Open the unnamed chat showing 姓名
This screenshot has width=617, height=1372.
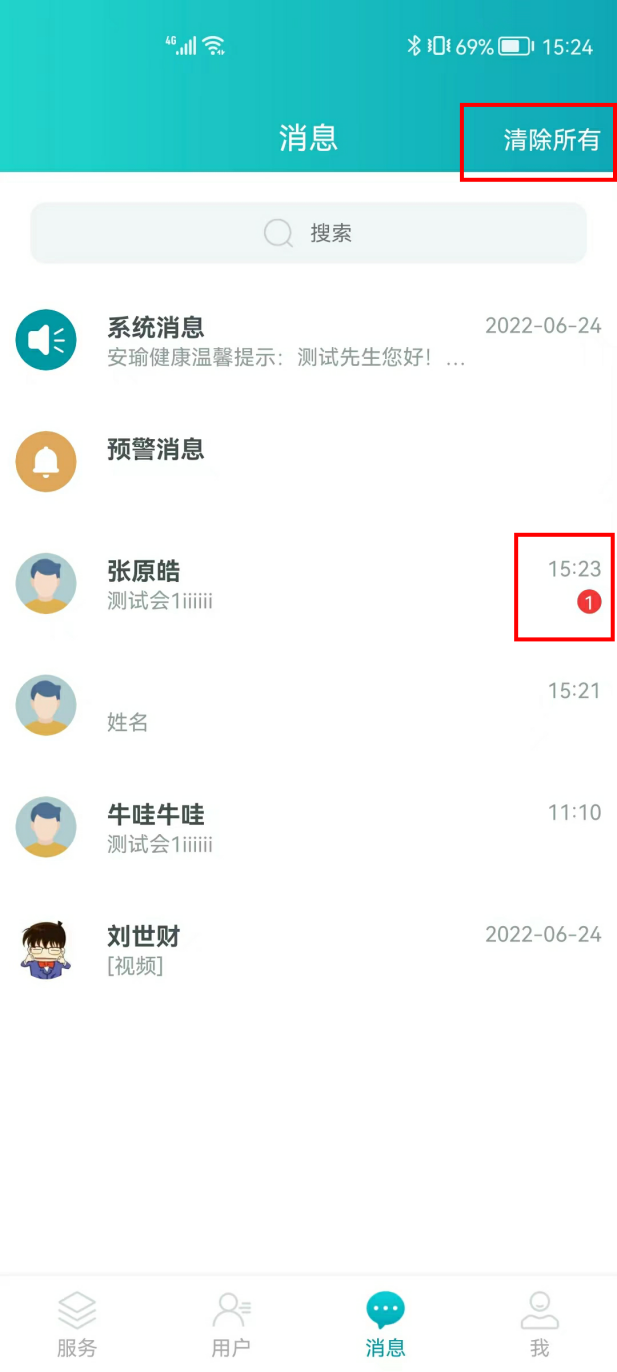point(308,706)
